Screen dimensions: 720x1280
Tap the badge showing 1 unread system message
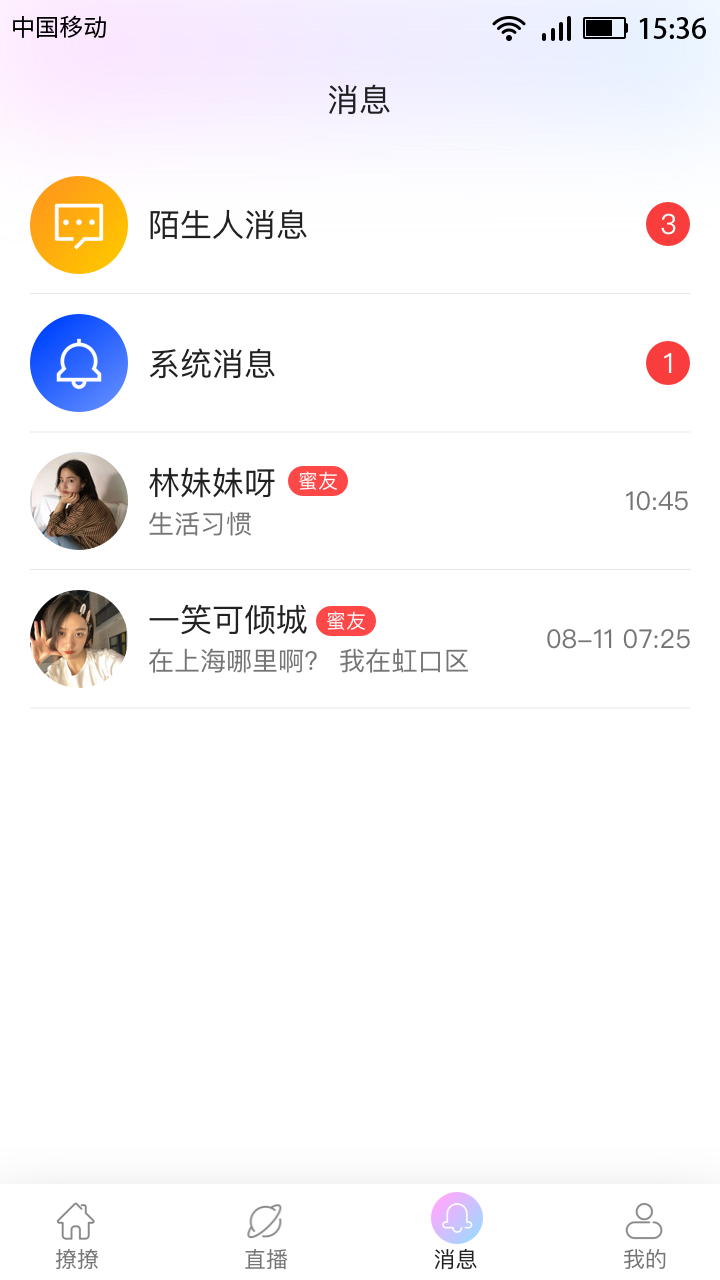(668, 362)
